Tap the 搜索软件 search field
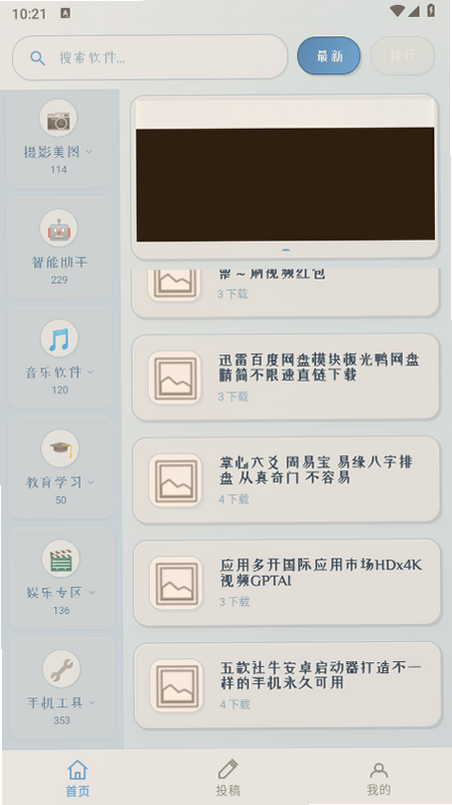The height and width of the screenshot is (805, 452). 149,57
